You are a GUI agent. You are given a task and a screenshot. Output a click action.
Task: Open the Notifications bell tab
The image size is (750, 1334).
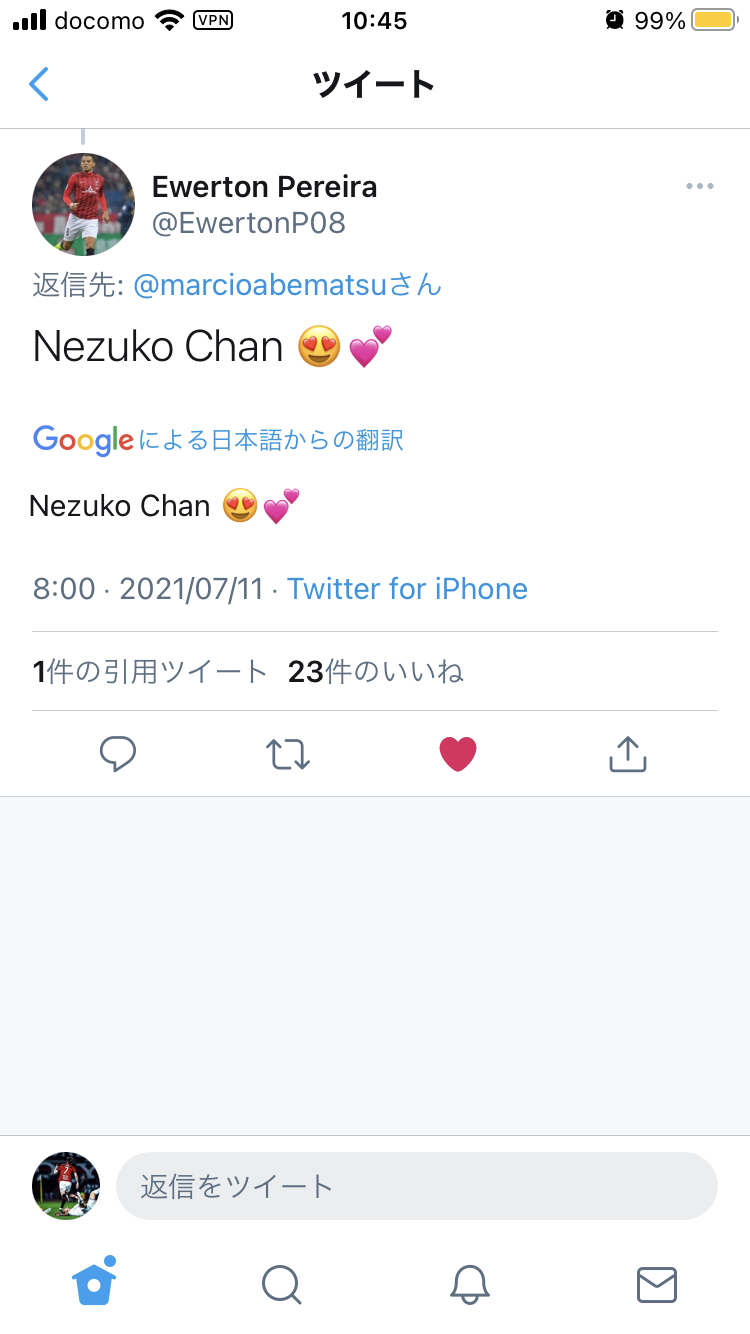point(469,1284)
